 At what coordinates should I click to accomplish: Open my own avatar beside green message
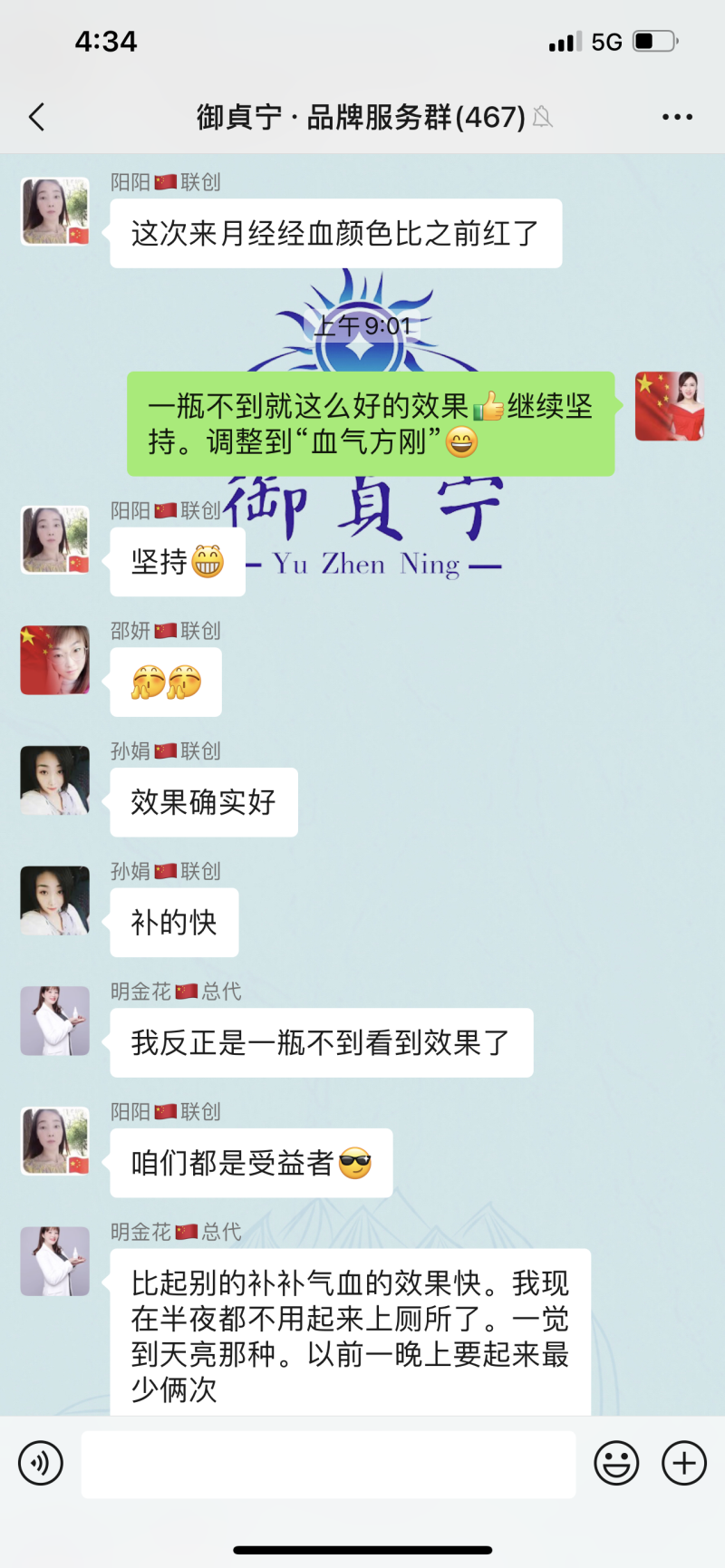pos(670,406)
